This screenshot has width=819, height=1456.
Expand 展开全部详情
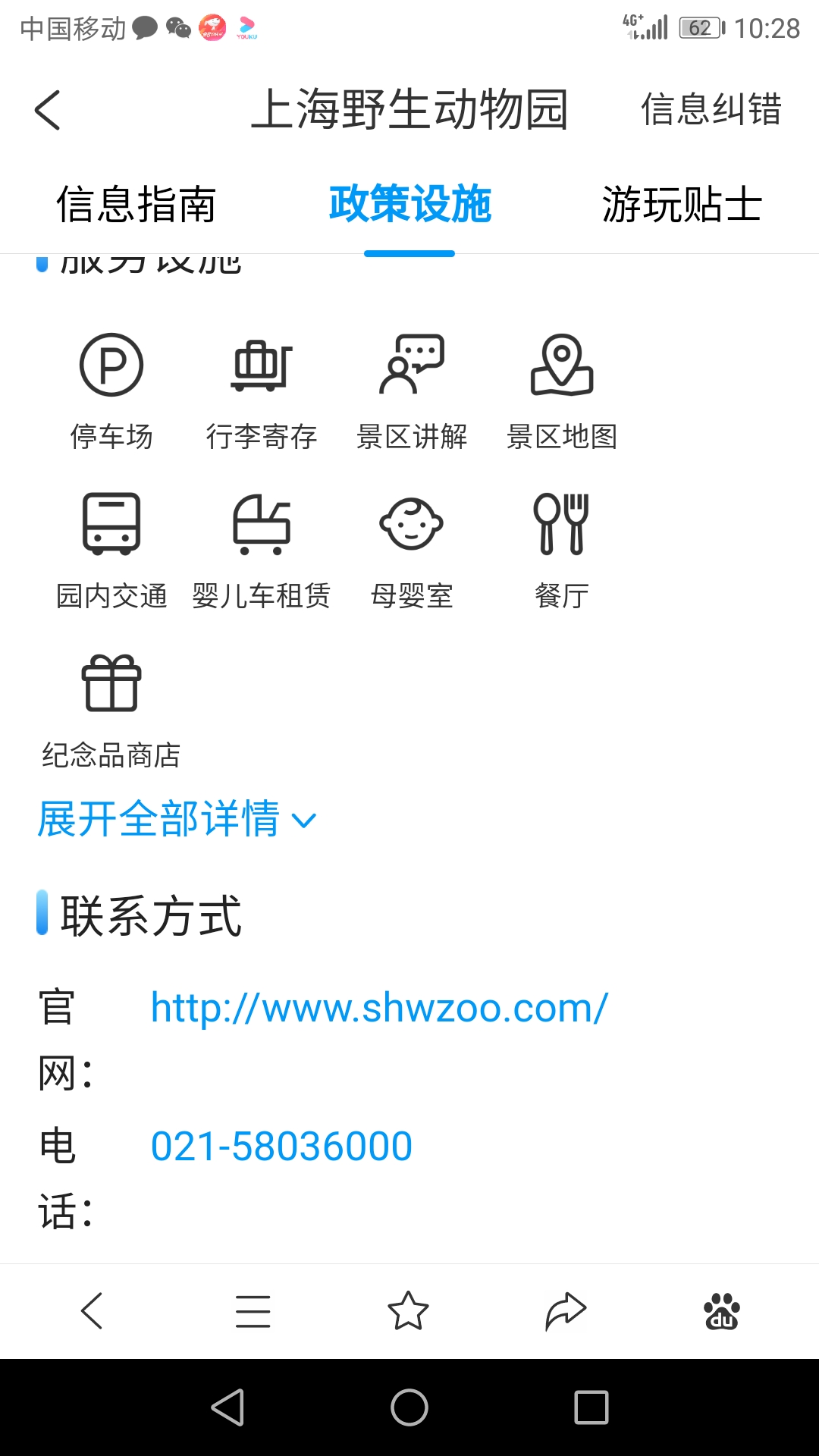(x=177, y=820)
